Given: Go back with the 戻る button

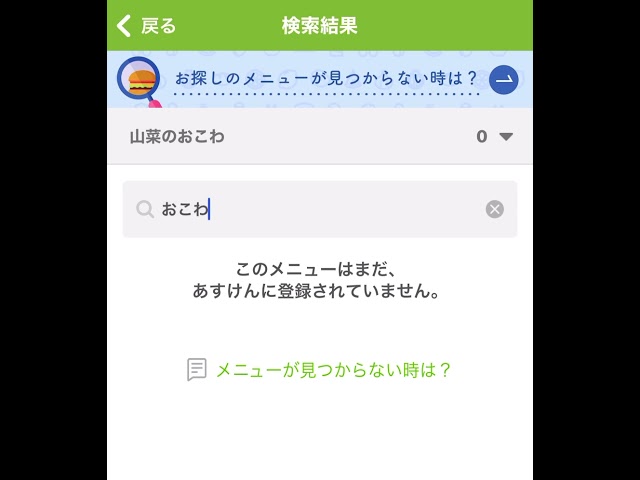Looking at the screenshot, I should [146, 26].
